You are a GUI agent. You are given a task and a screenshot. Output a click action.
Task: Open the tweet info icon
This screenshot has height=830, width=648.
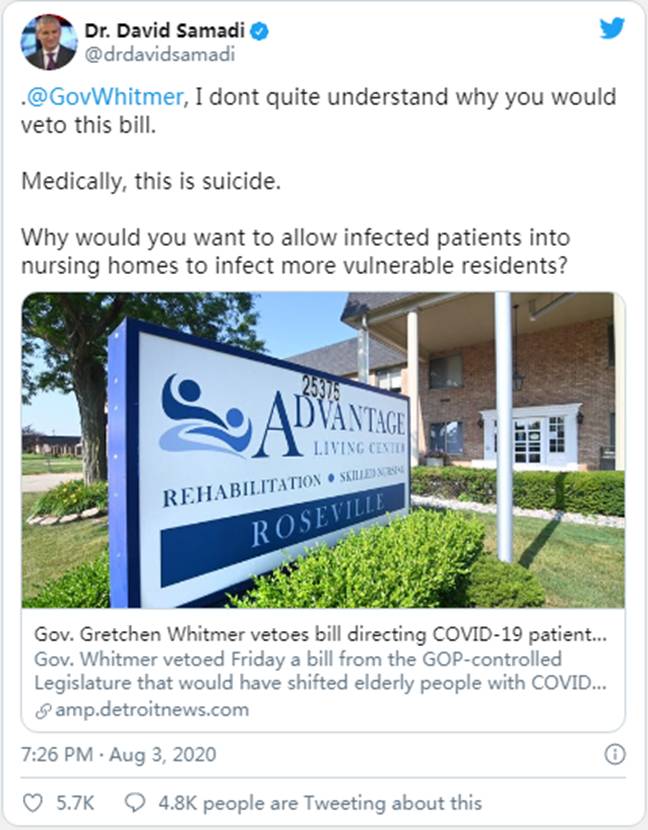coord(615,754)
